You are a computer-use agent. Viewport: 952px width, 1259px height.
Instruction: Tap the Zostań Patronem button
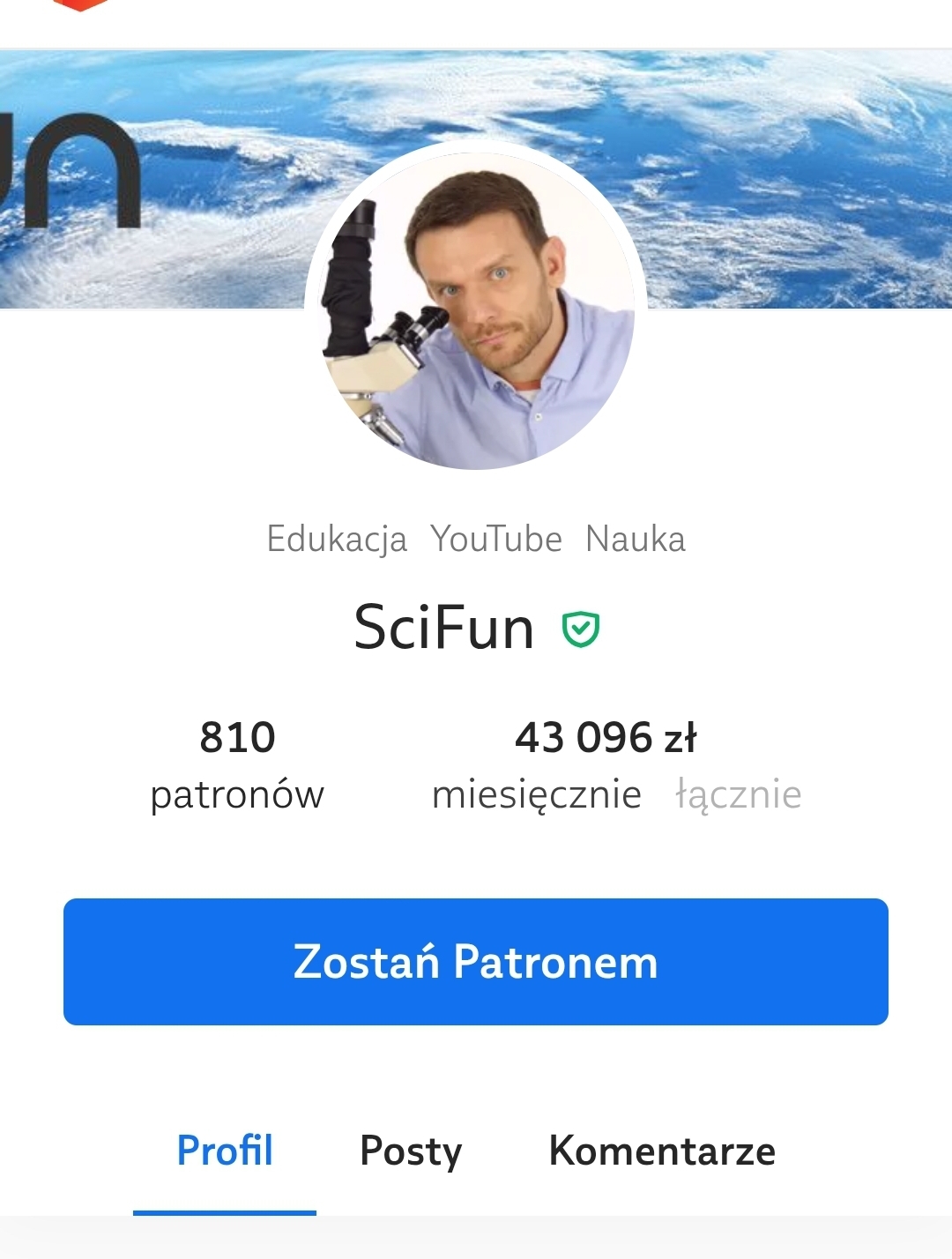point(475,961)
